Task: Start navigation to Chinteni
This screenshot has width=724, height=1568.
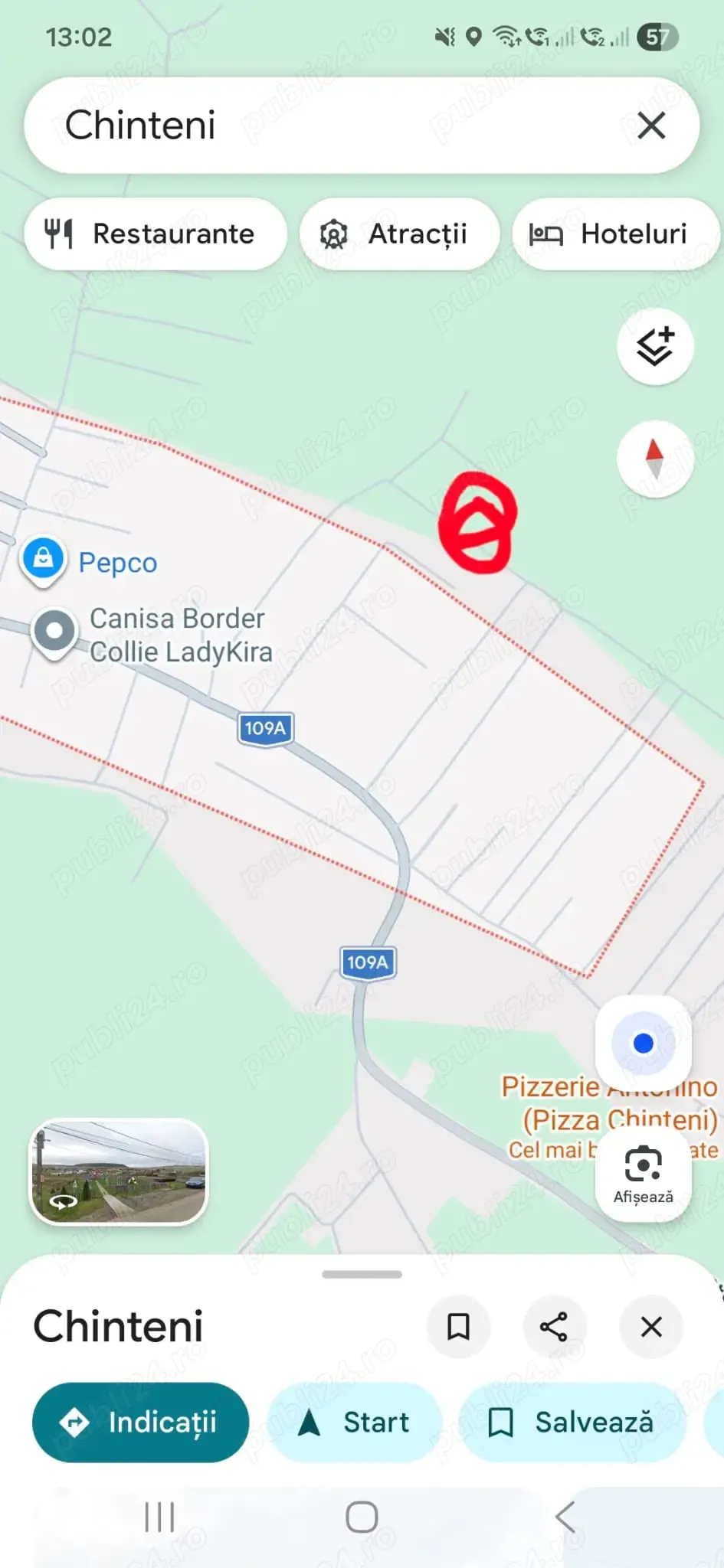Action: point(355,1423)
